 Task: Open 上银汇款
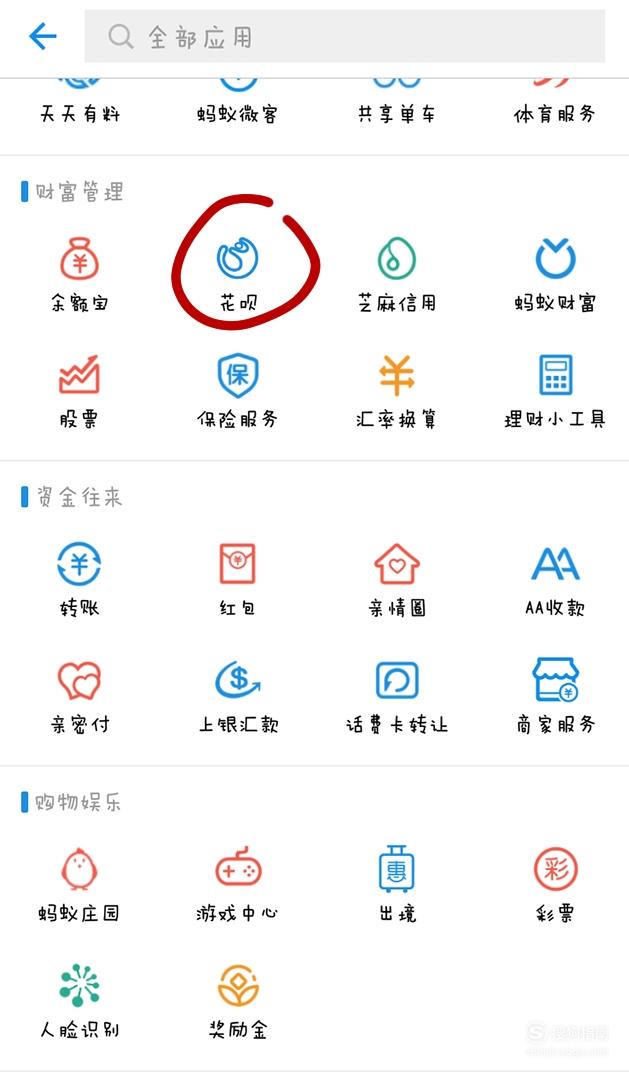click(238, 696)
